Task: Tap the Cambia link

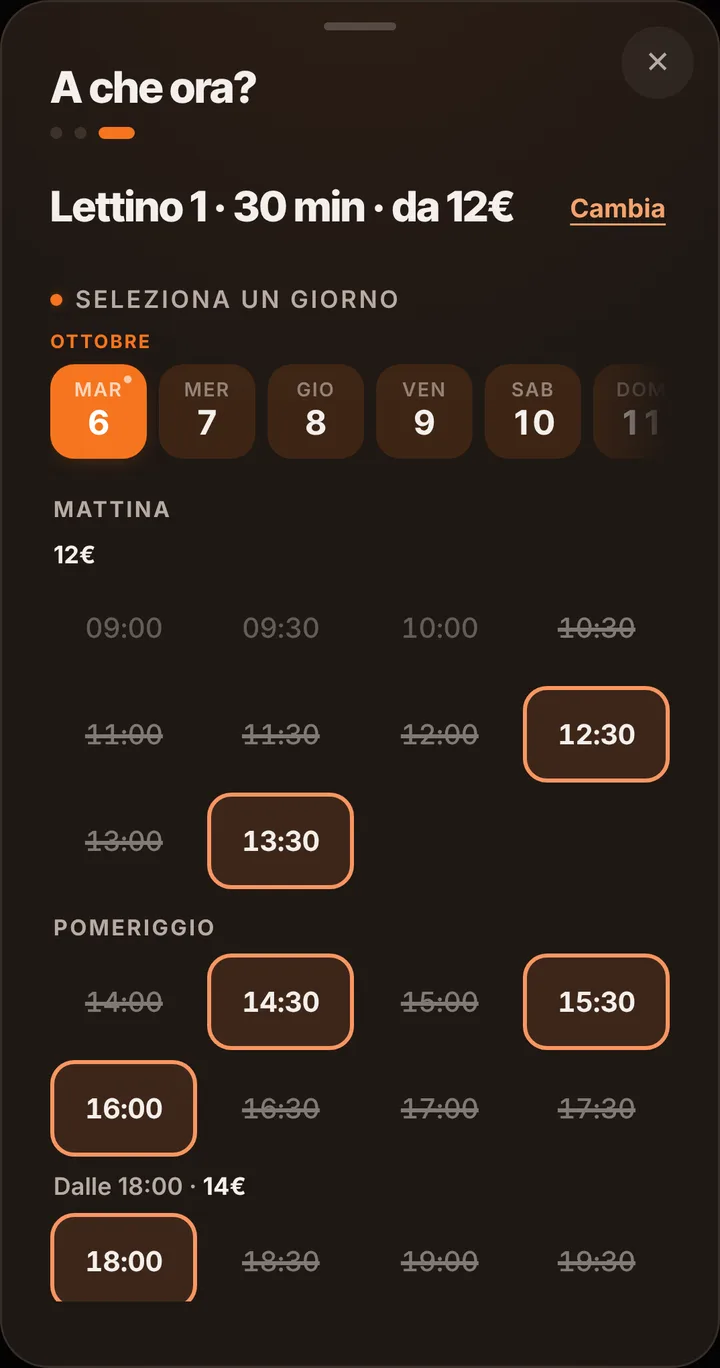Action: [617, 209]
